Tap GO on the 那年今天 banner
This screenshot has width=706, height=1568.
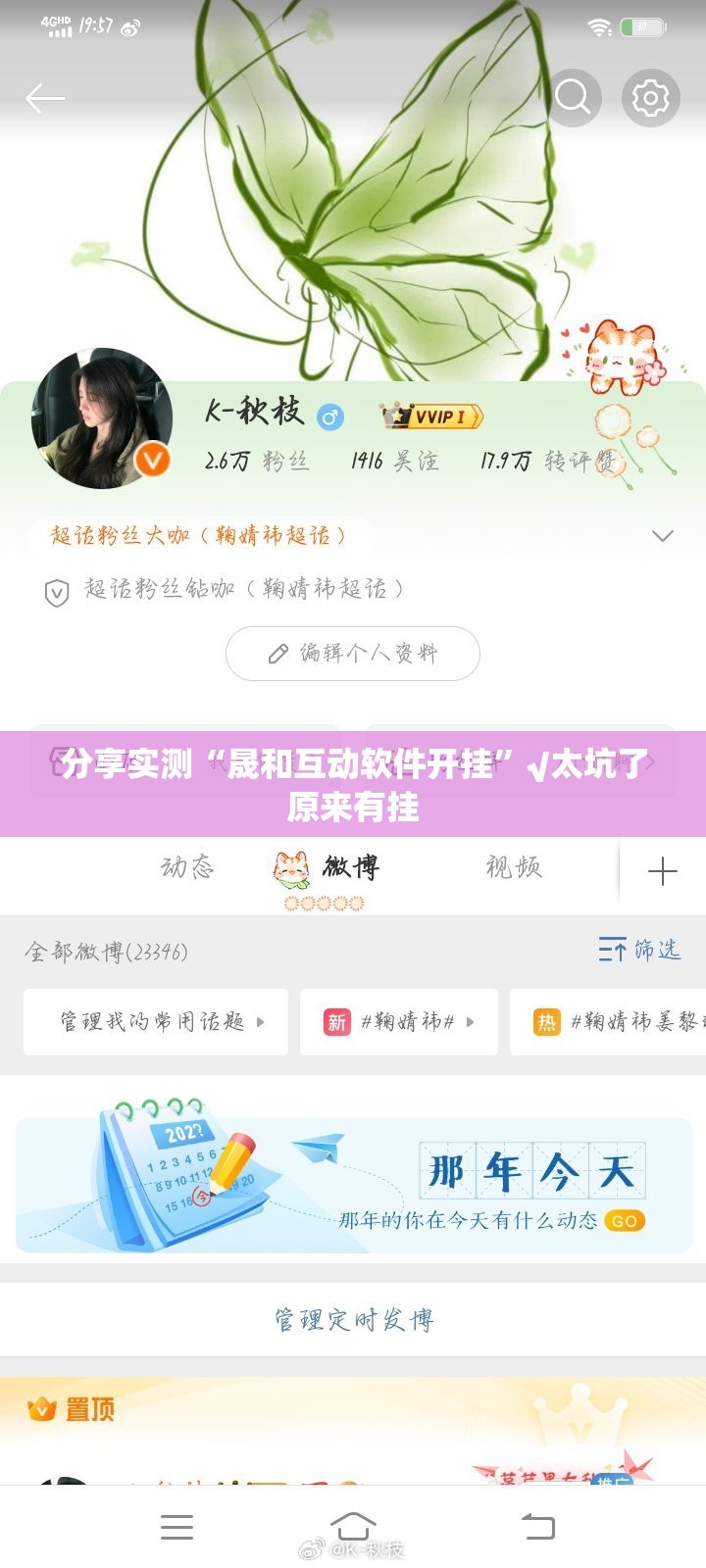coord(625,1221)
